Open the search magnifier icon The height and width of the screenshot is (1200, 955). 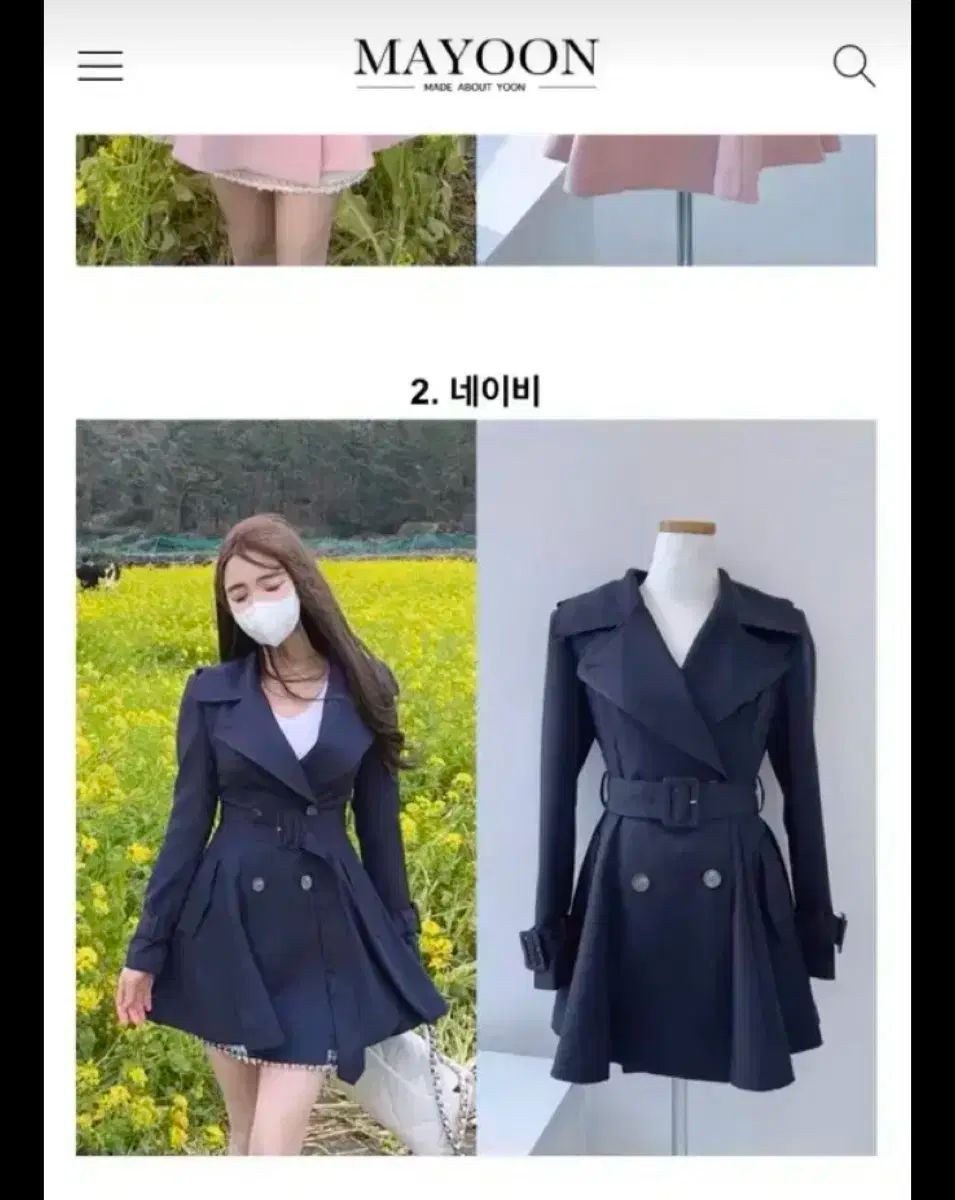(x=853, y=67)
